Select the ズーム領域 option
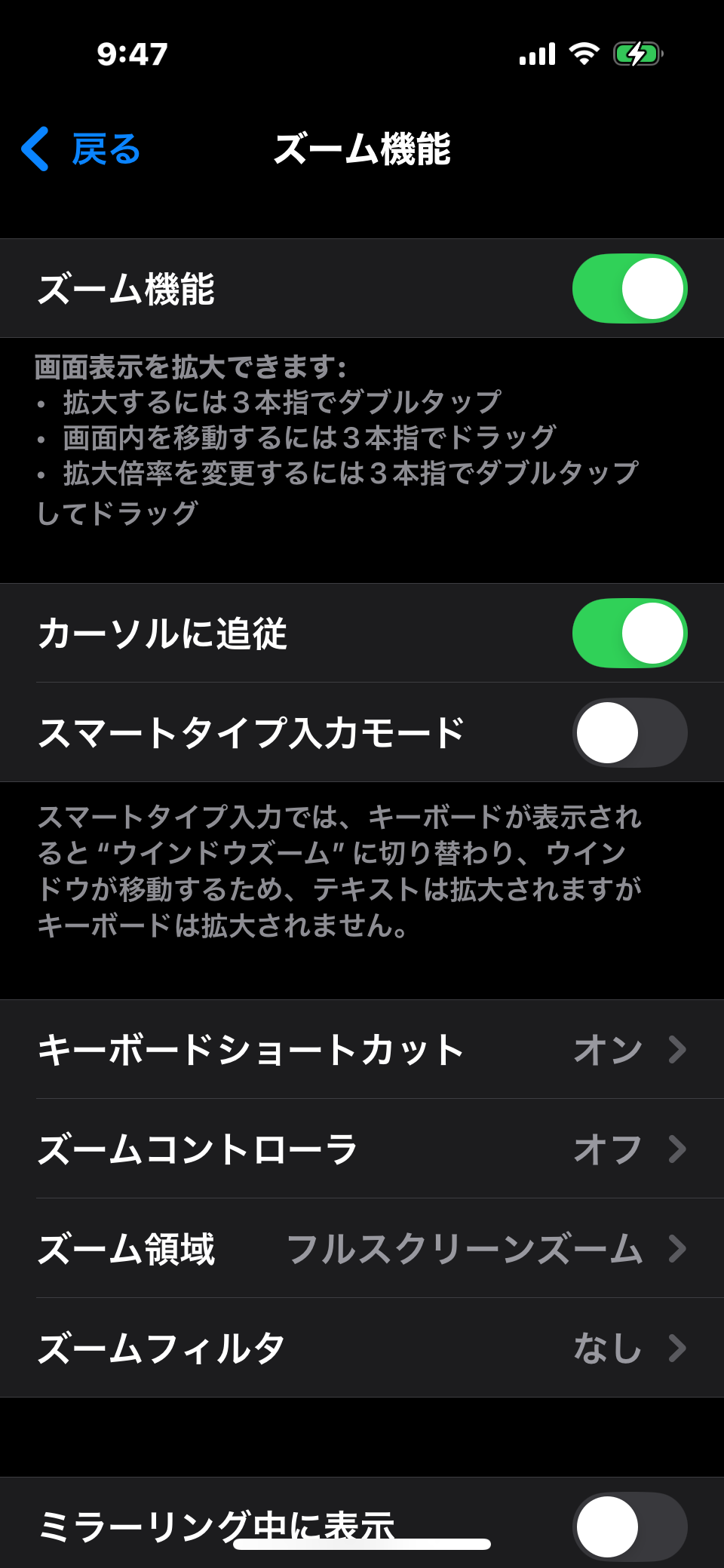The height and width of the screenshot is (1568, 724). point(362,1249)
